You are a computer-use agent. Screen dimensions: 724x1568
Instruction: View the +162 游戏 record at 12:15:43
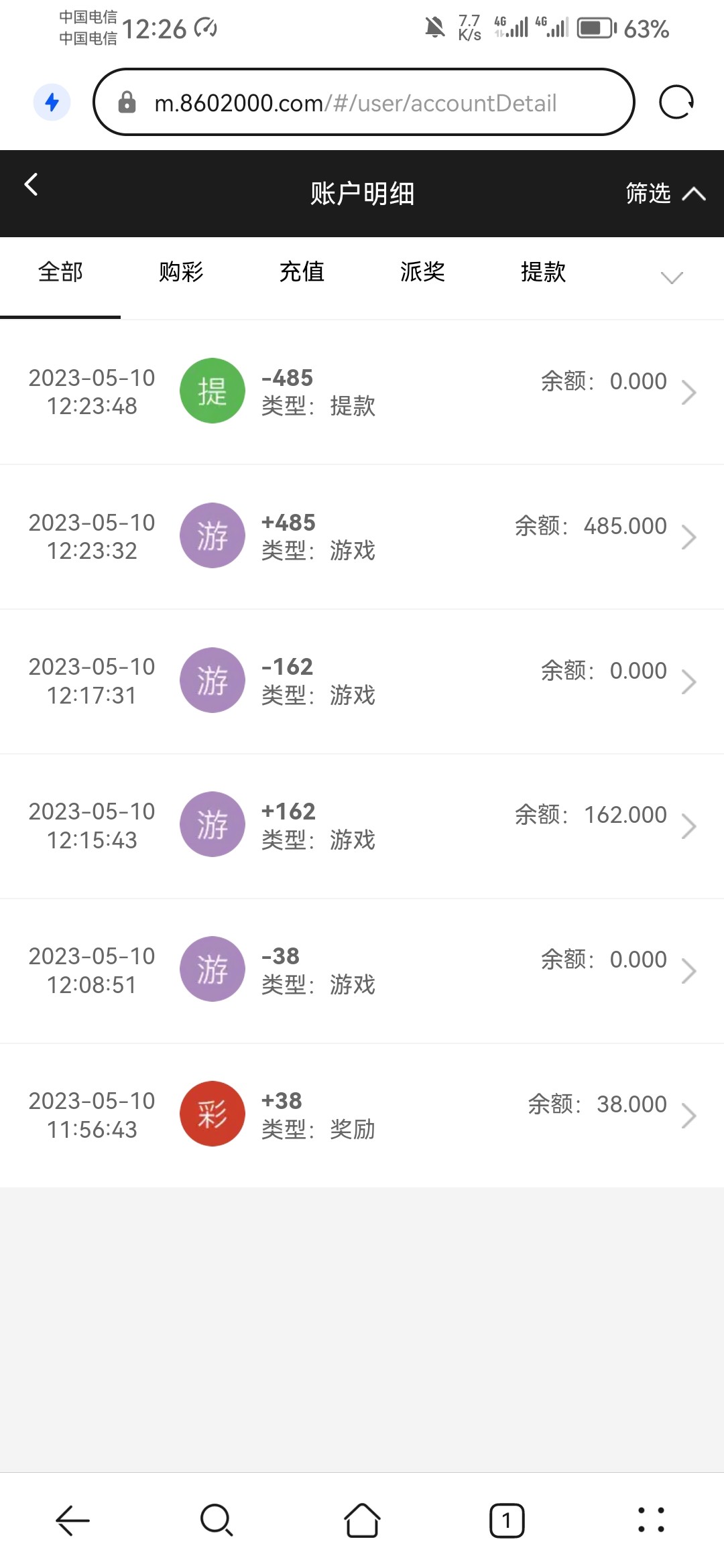click(x=362, y=826)
